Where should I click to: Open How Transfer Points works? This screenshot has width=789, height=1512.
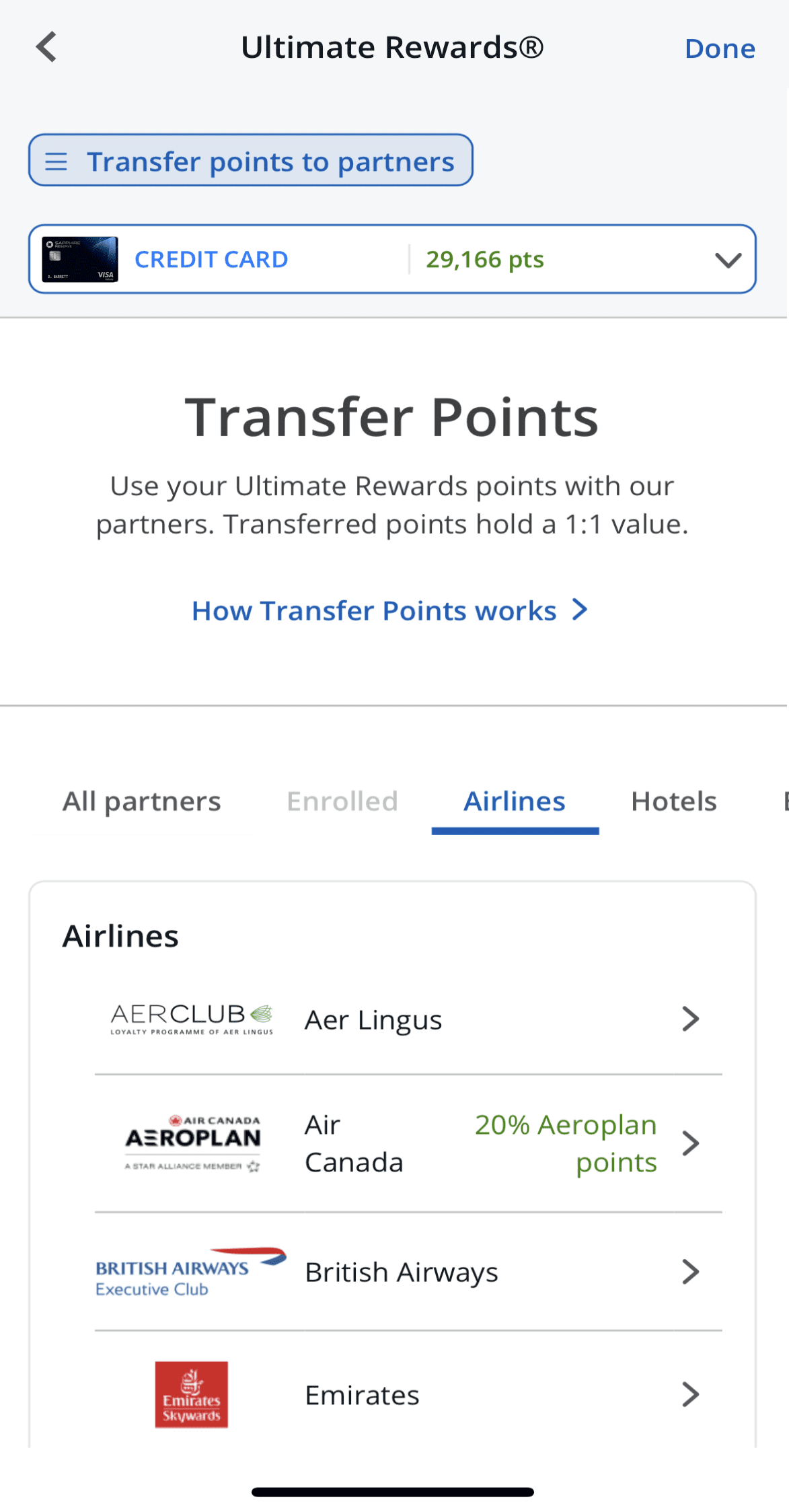374,610
